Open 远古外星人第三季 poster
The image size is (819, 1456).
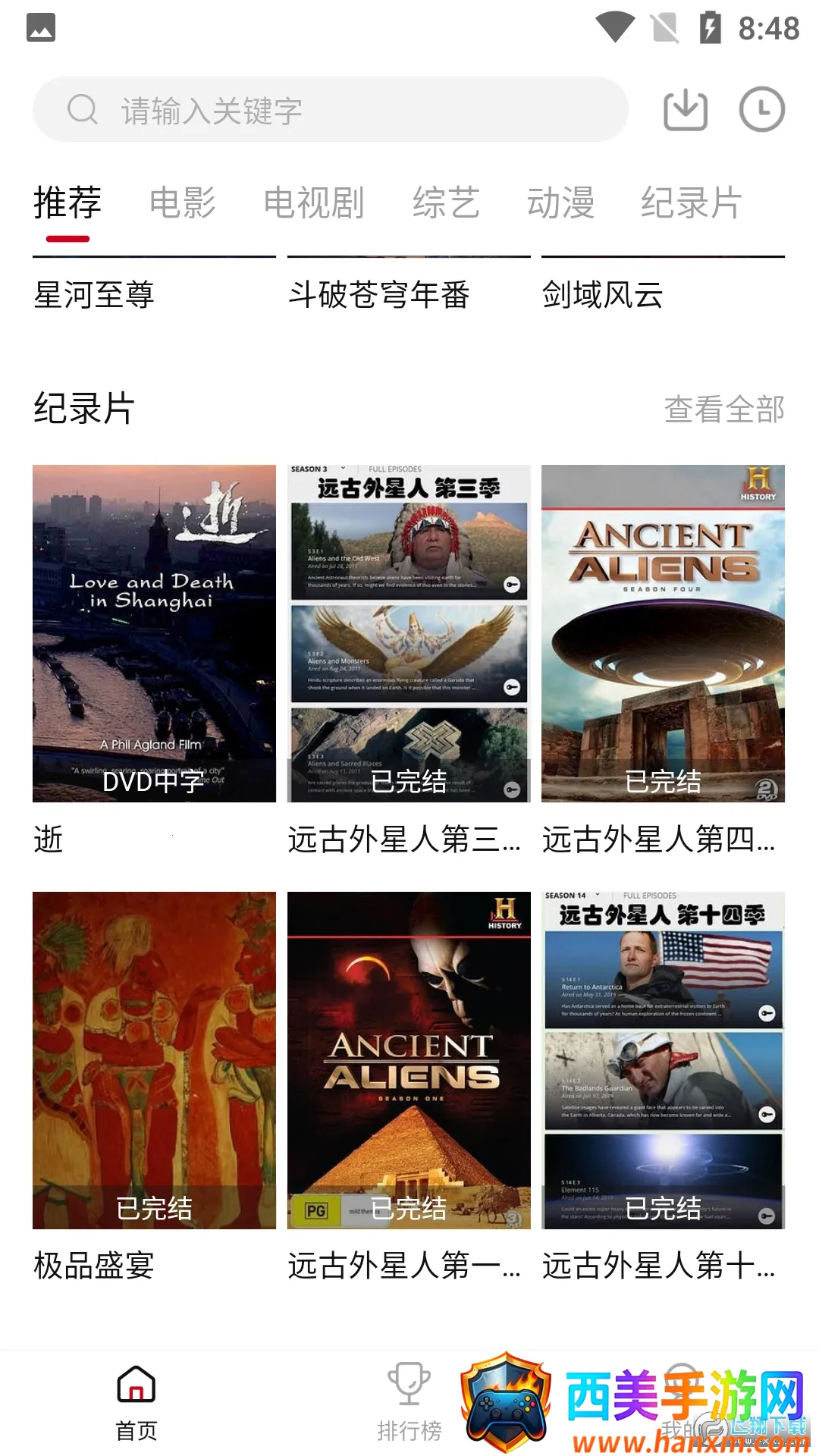(x=409, y=633)
